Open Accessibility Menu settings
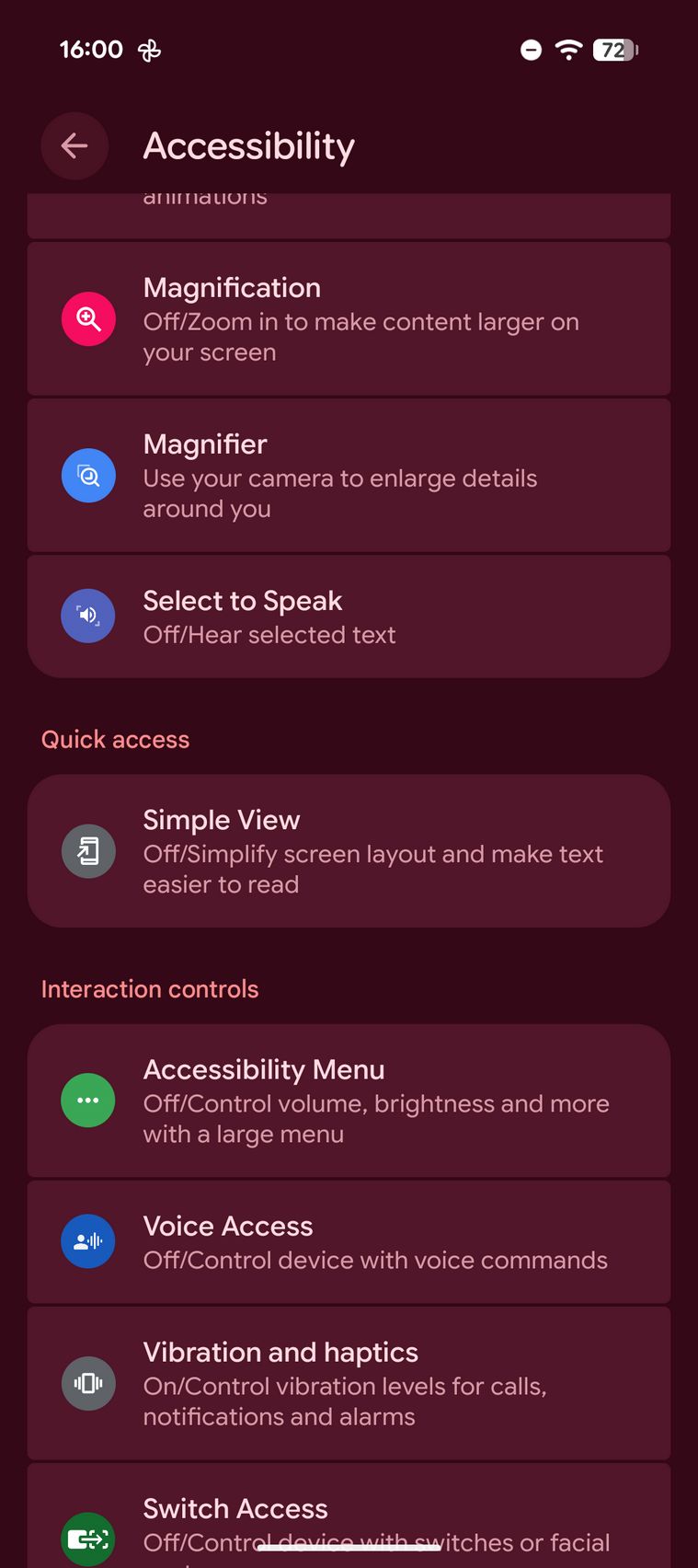This screenshot has height=1568, width=698. tap(349, 1101)
